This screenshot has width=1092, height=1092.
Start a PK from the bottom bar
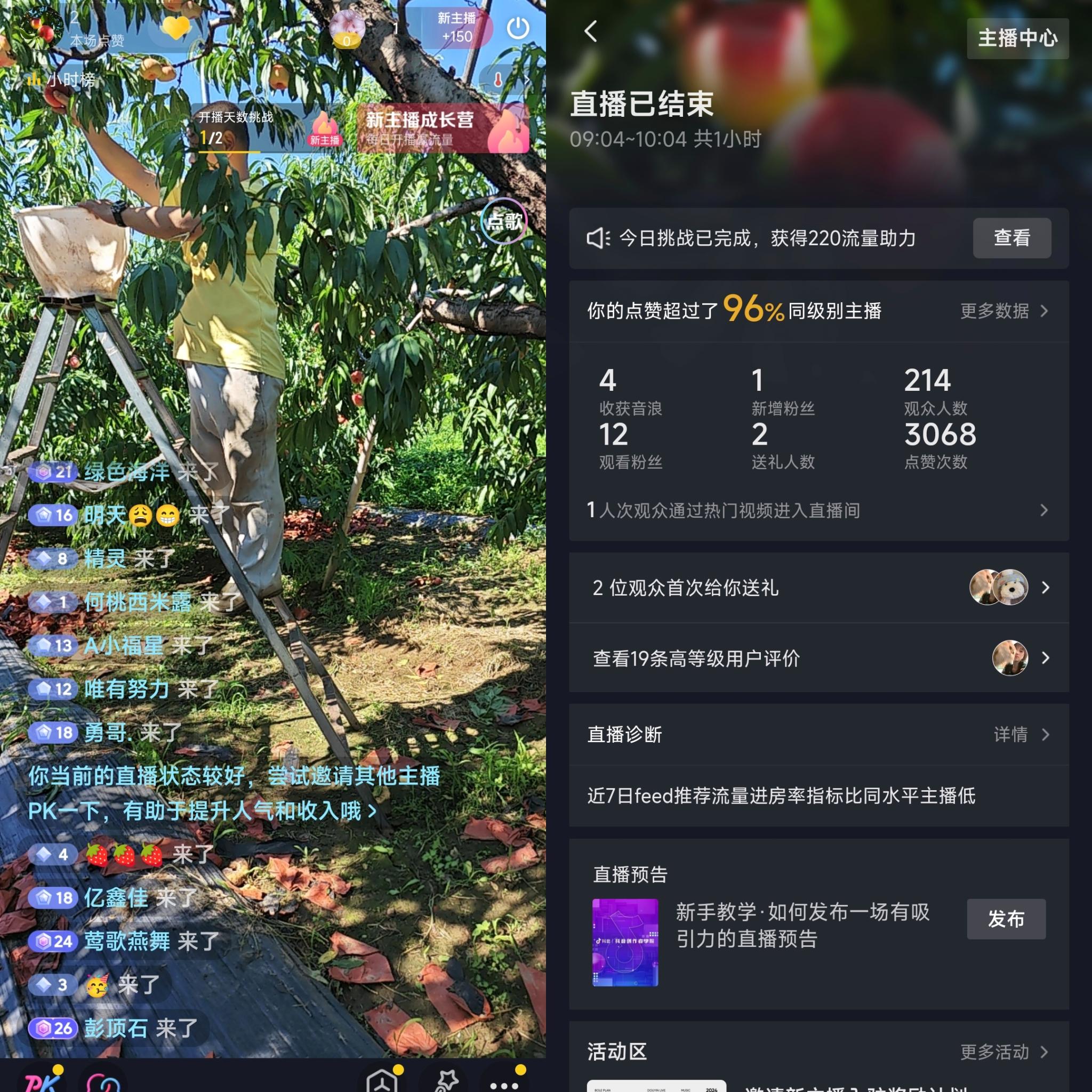click(43, 1080)
